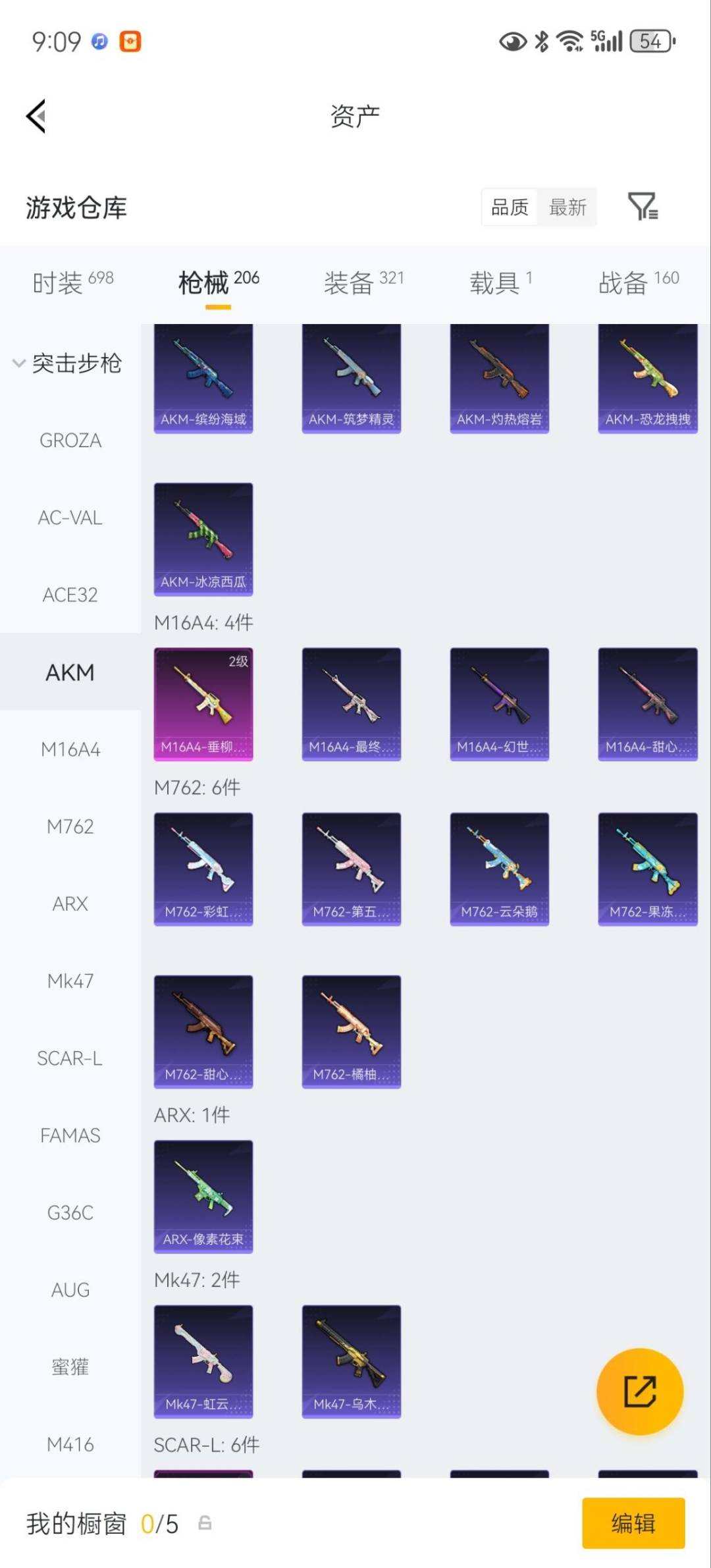Tap the yellow floating share button

[640, 1391]
